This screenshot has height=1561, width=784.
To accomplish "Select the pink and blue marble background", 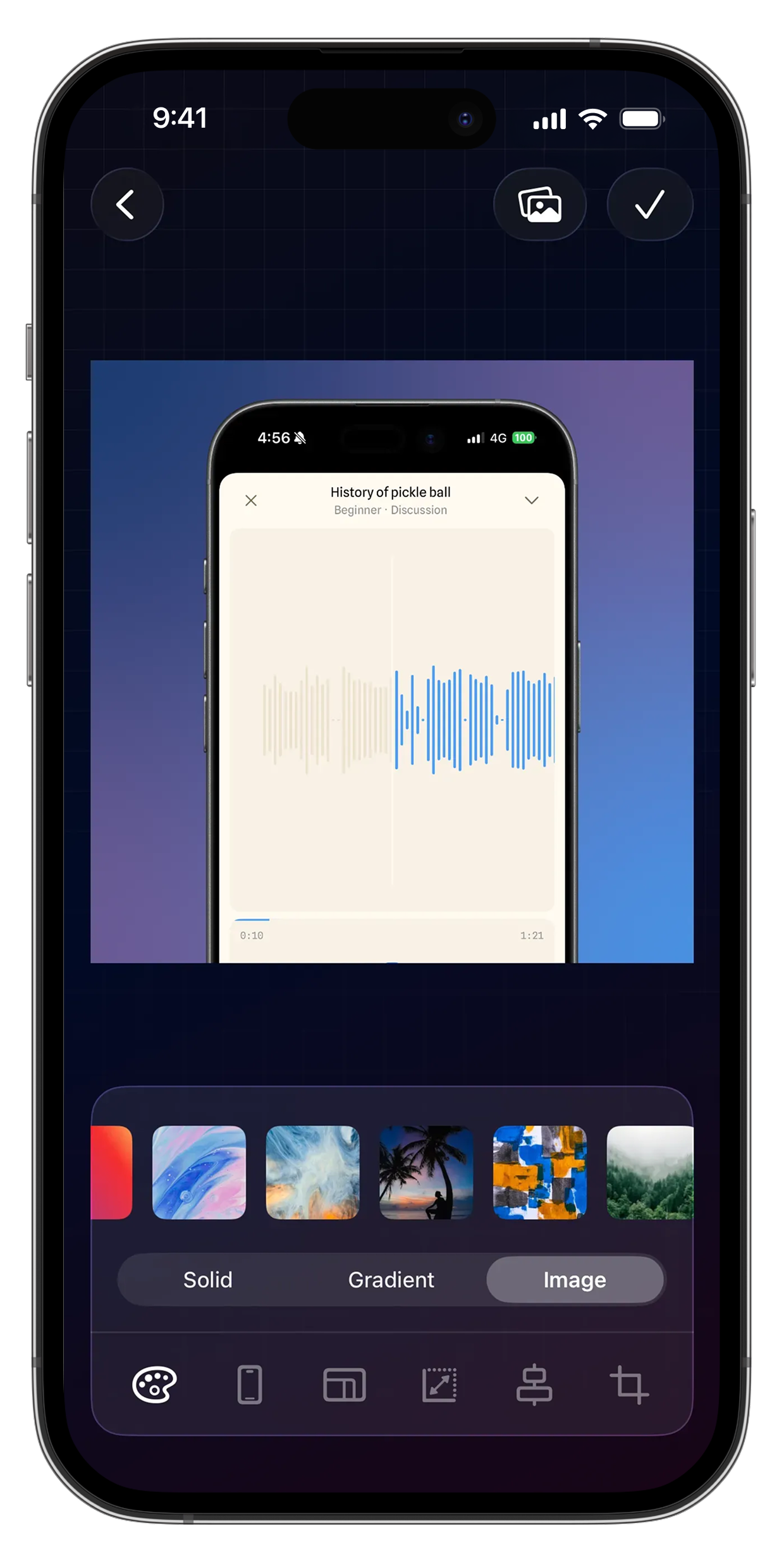I will [x=199, y=1172].
